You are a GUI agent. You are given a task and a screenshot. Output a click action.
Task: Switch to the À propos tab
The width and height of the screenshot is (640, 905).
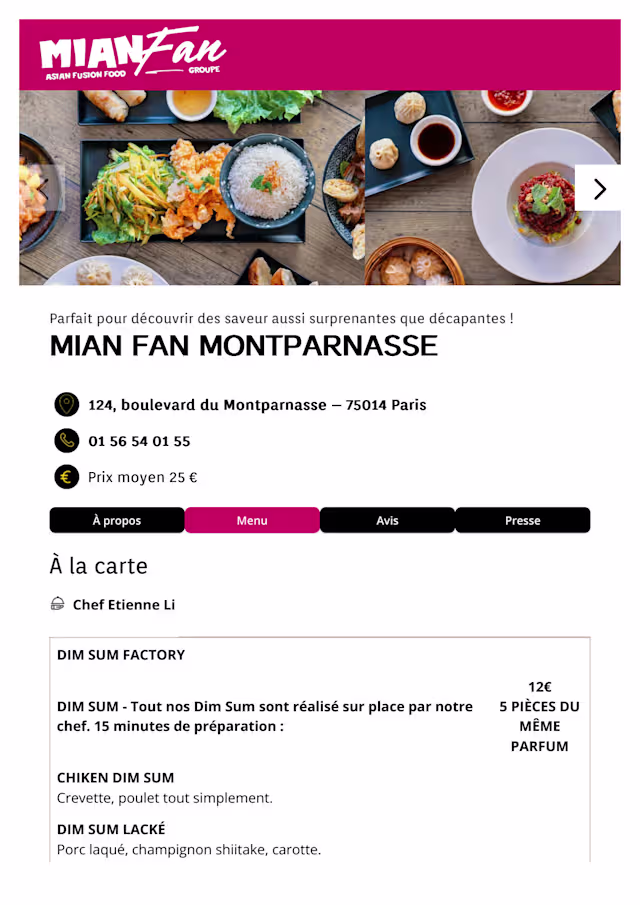tap(117, 520)
